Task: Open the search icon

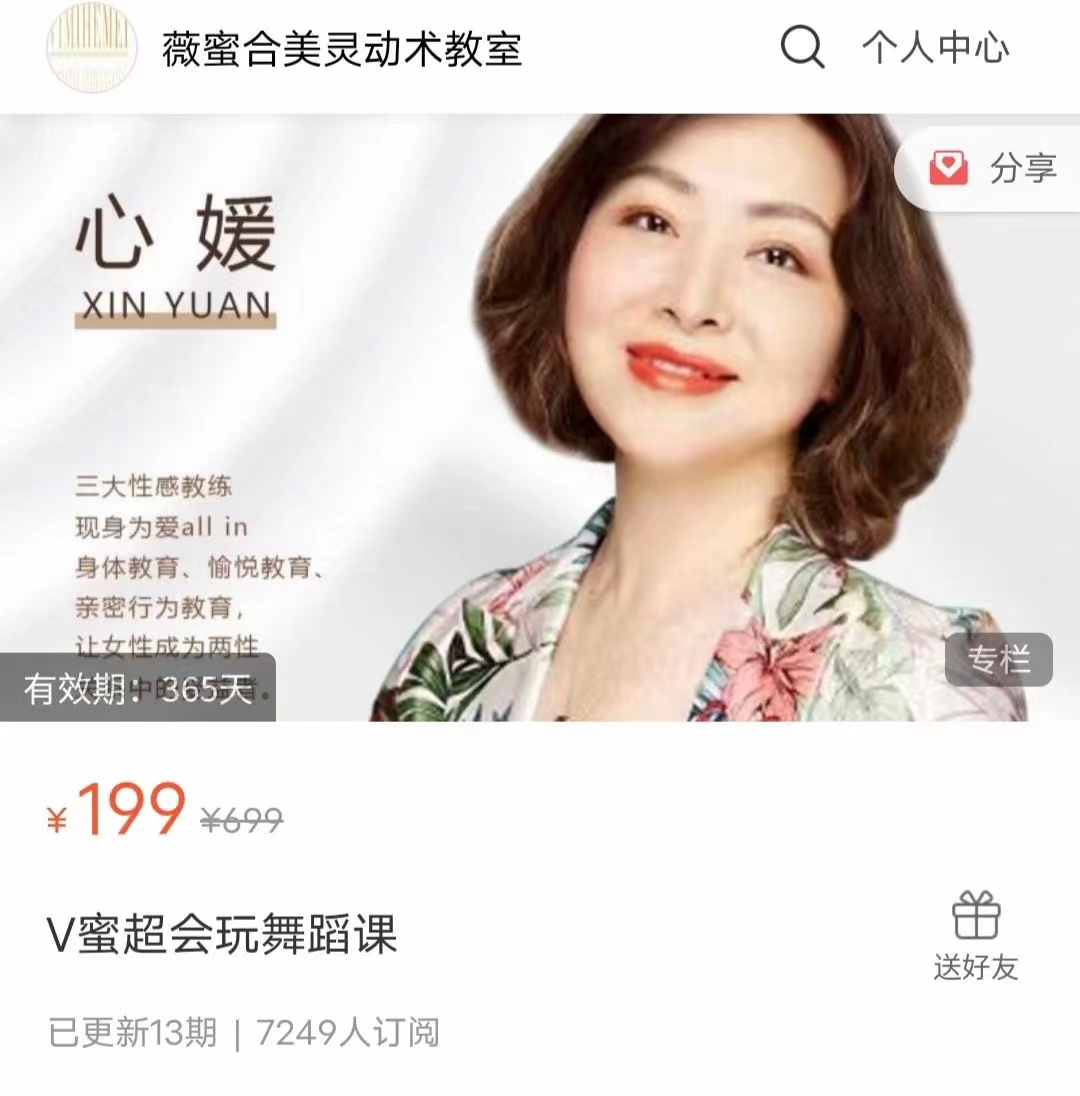Action: click(x=802, y=47)
